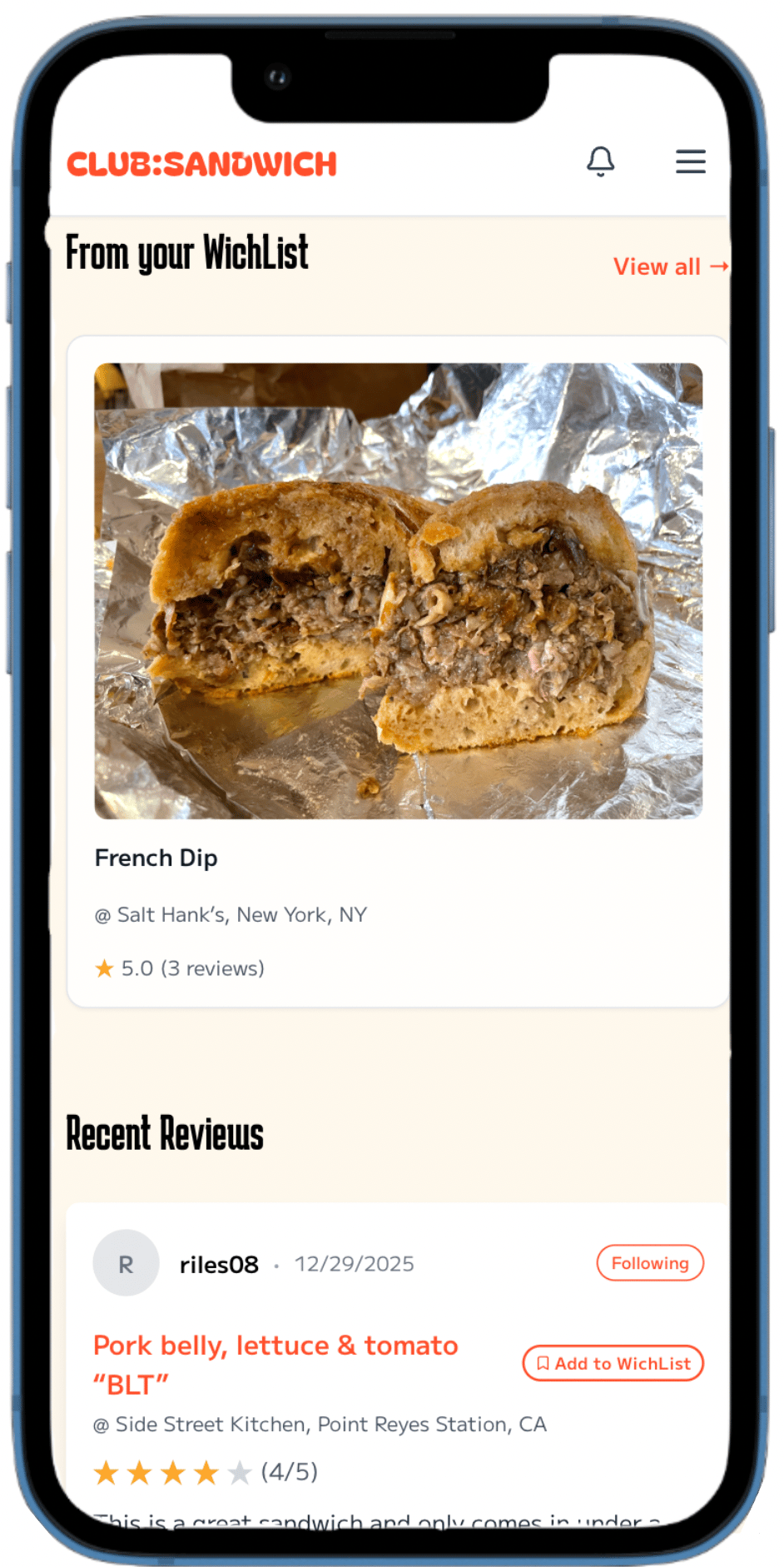
Task: Open the French Dip sandwich card
Action: 398,671
